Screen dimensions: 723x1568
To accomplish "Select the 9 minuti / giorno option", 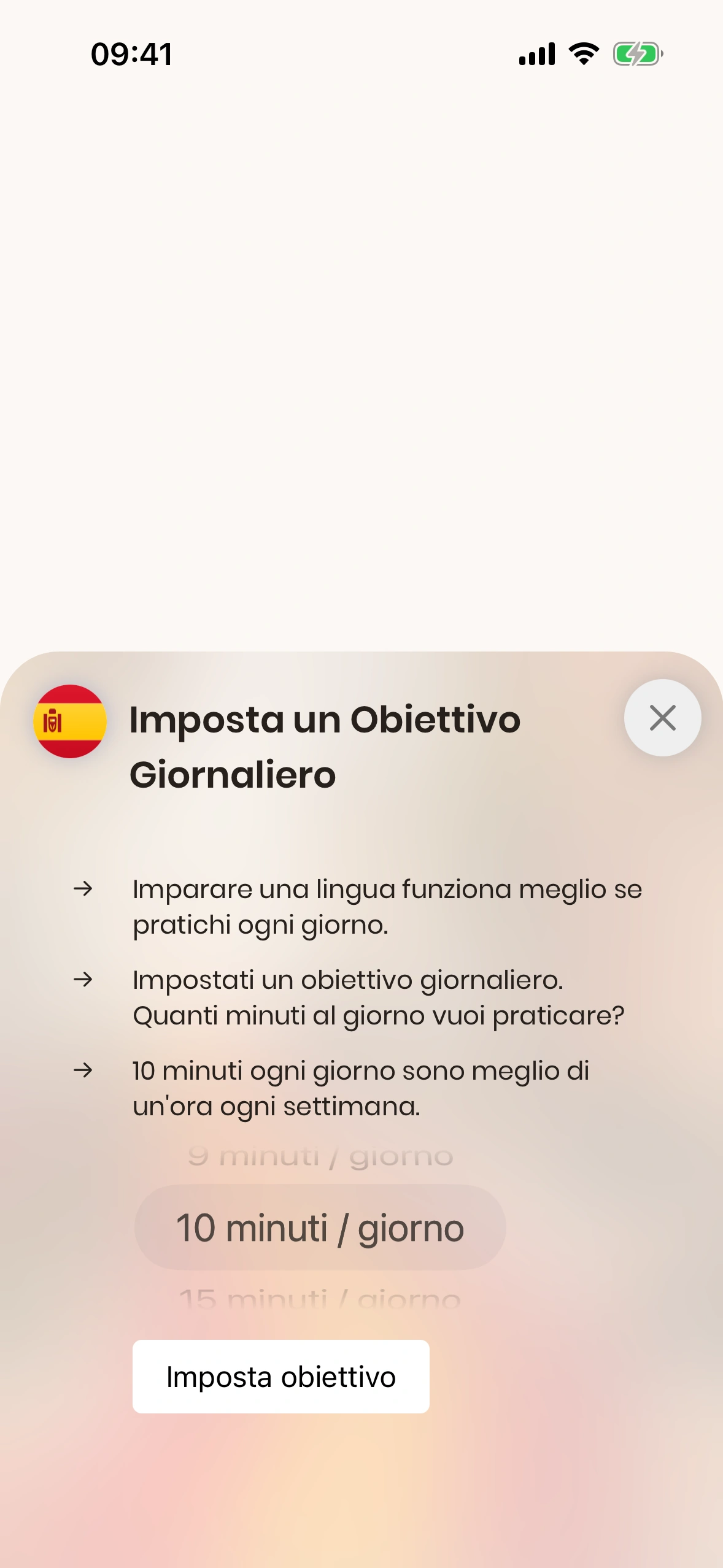I will [x=320, y=1157].
